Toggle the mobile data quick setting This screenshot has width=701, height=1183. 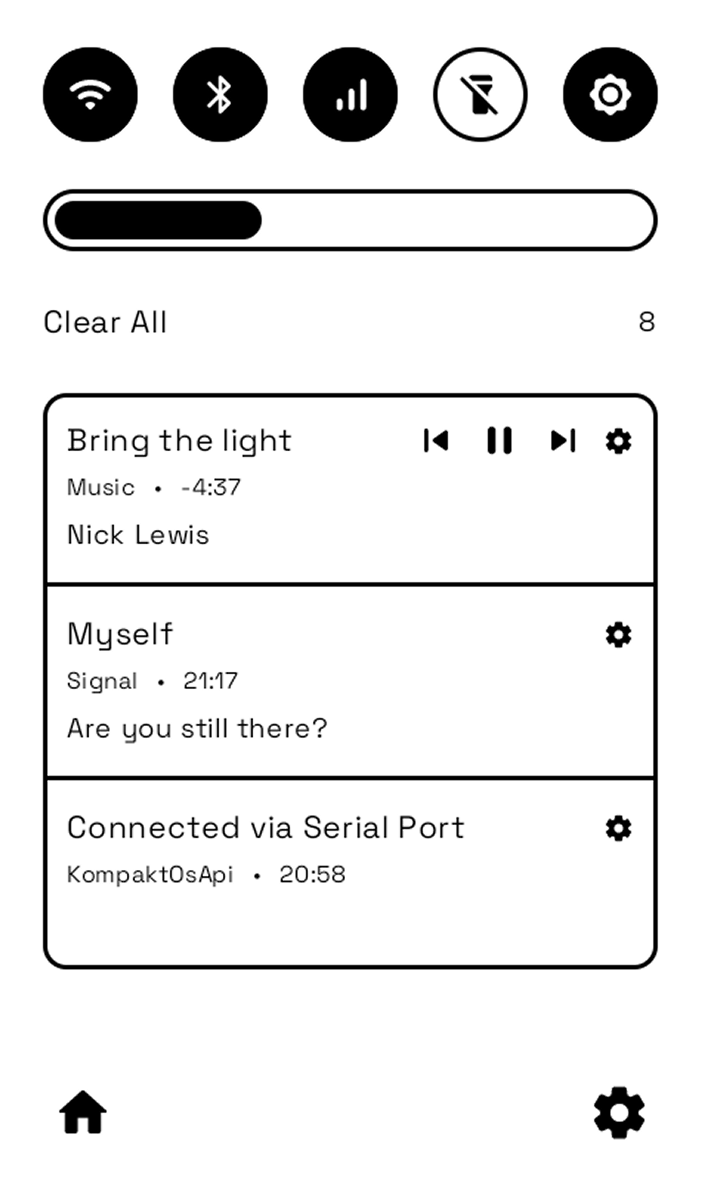pos(350,95)
